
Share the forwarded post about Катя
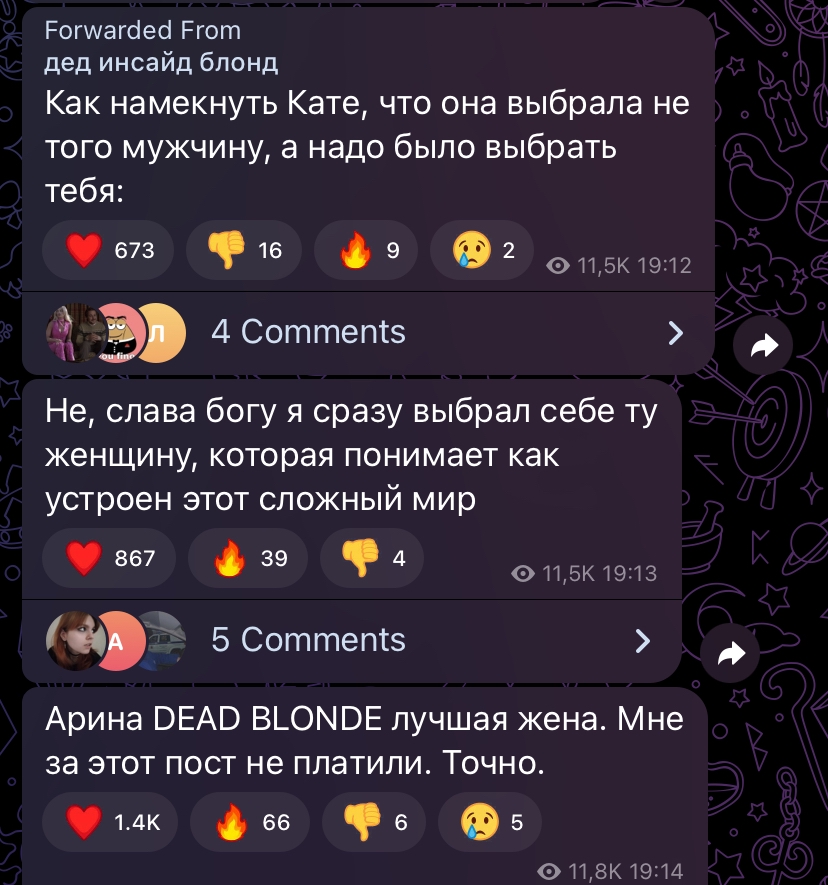[764, 346]
